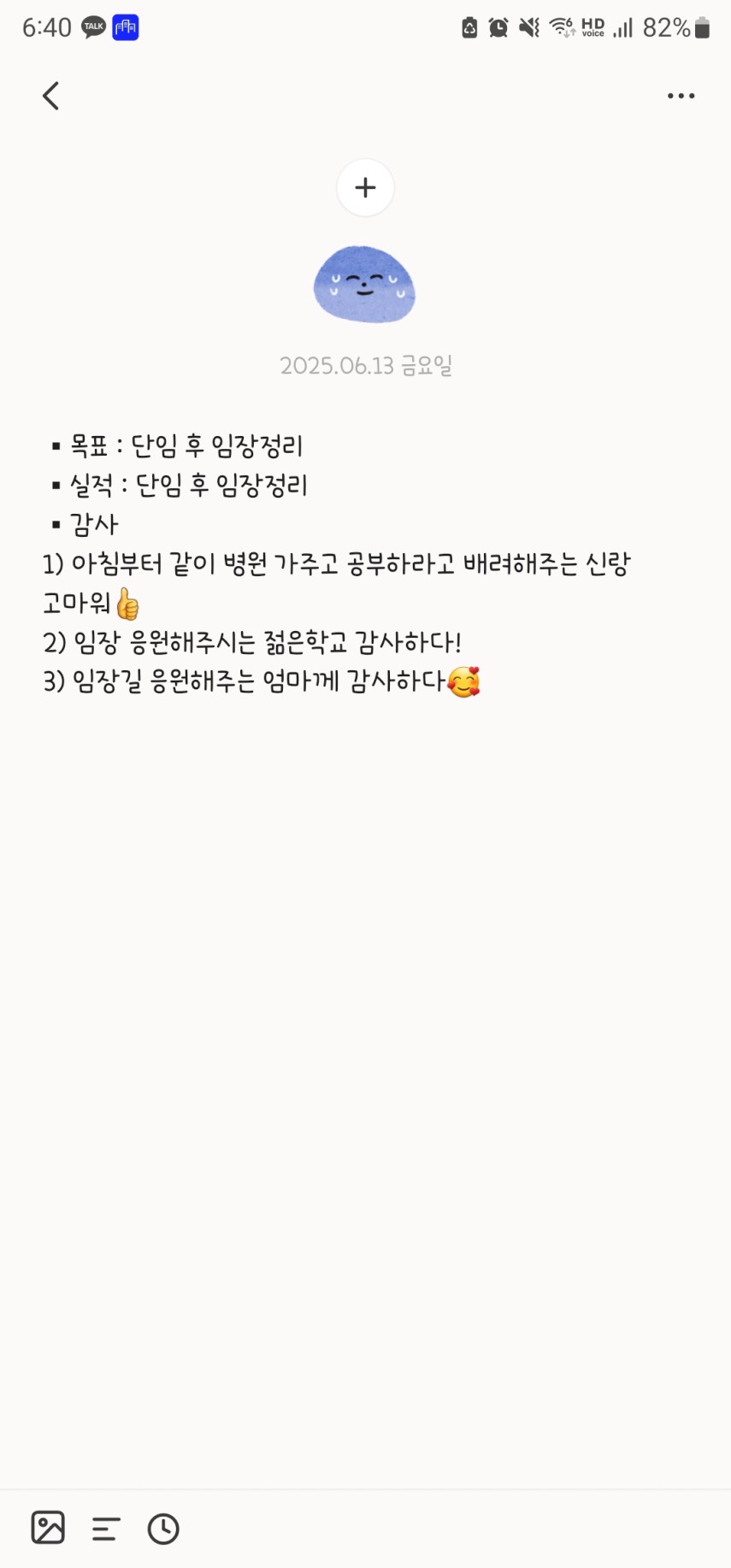Insert a photo with the image icon
This screenshot has height=1568, width=731.
pos(48,1528)
